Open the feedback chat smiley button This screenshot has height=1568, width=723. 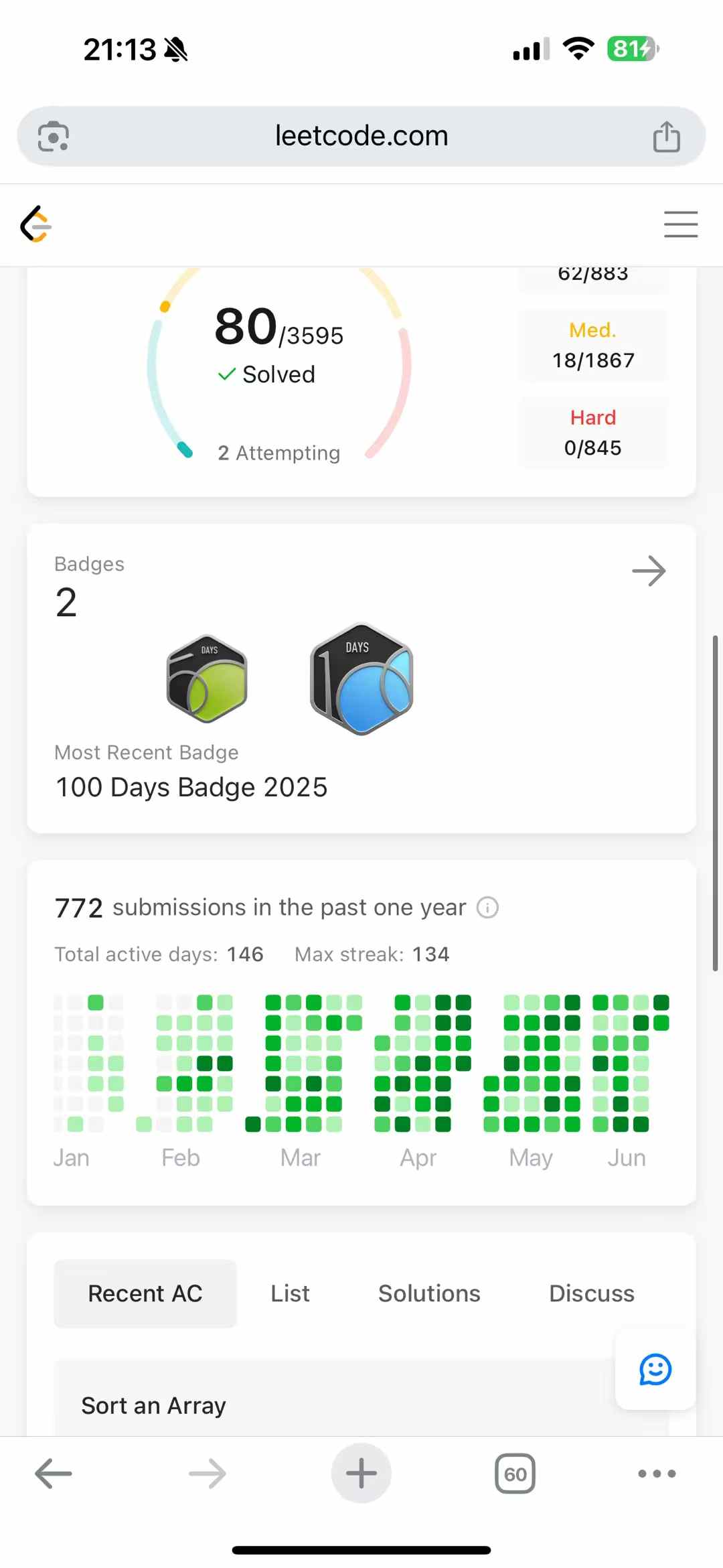coord(655,1370)
